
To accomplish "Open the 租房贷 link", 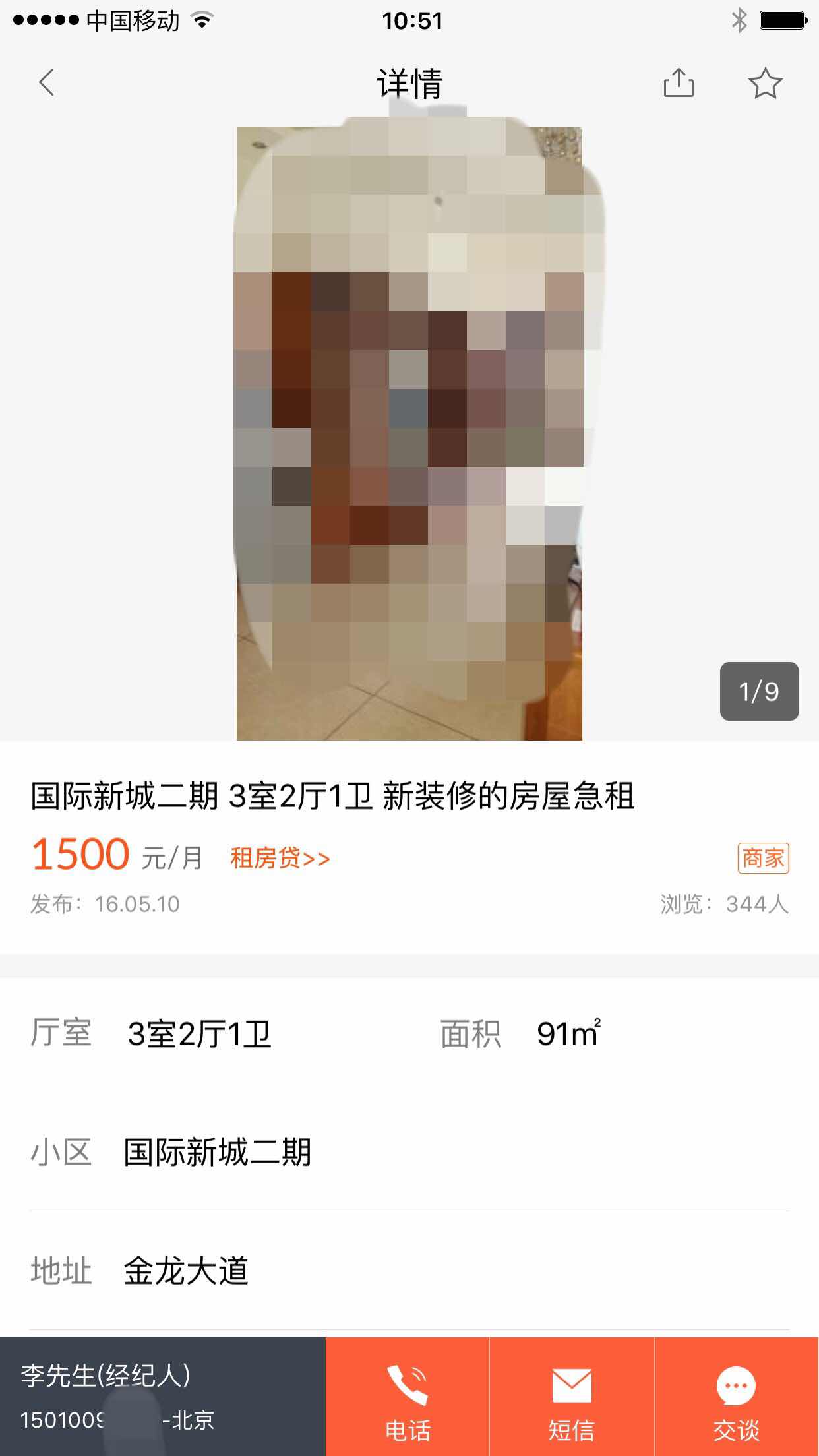I will pos(280,859).
